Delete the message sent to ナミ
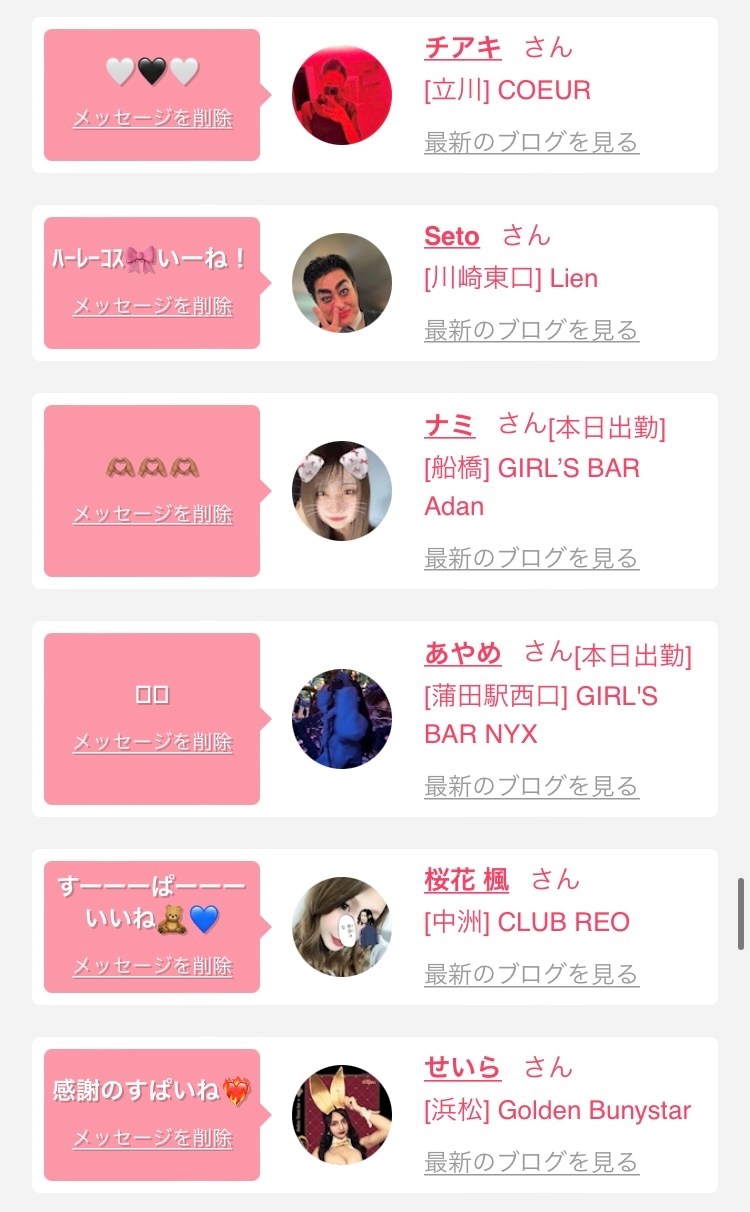The height and width of the screenshot is (1212, 750). click(152, 515)
